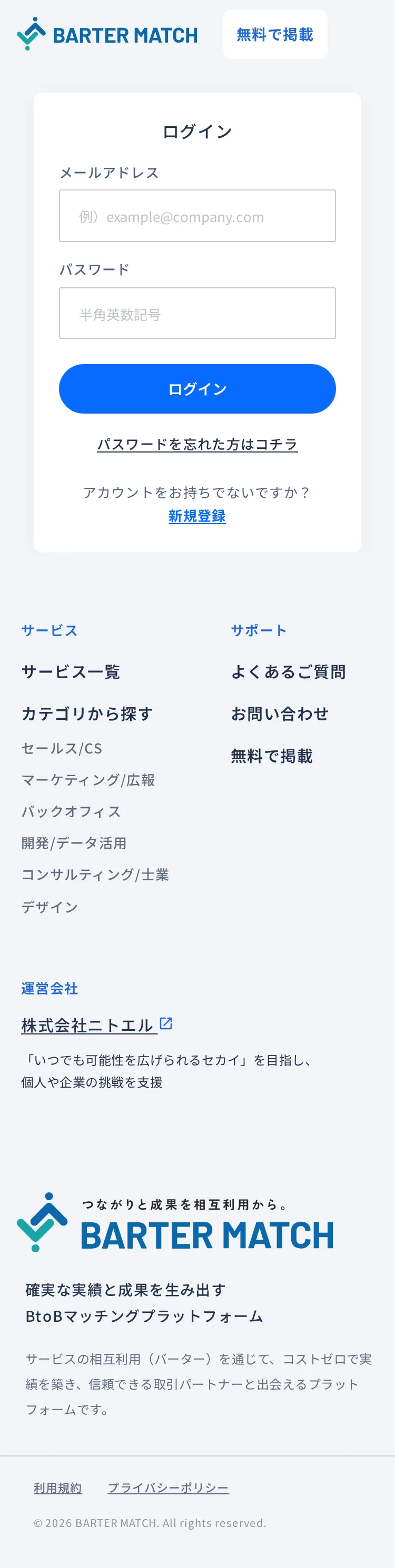Open the BARTER MATCH header logo

pos(107,34)
